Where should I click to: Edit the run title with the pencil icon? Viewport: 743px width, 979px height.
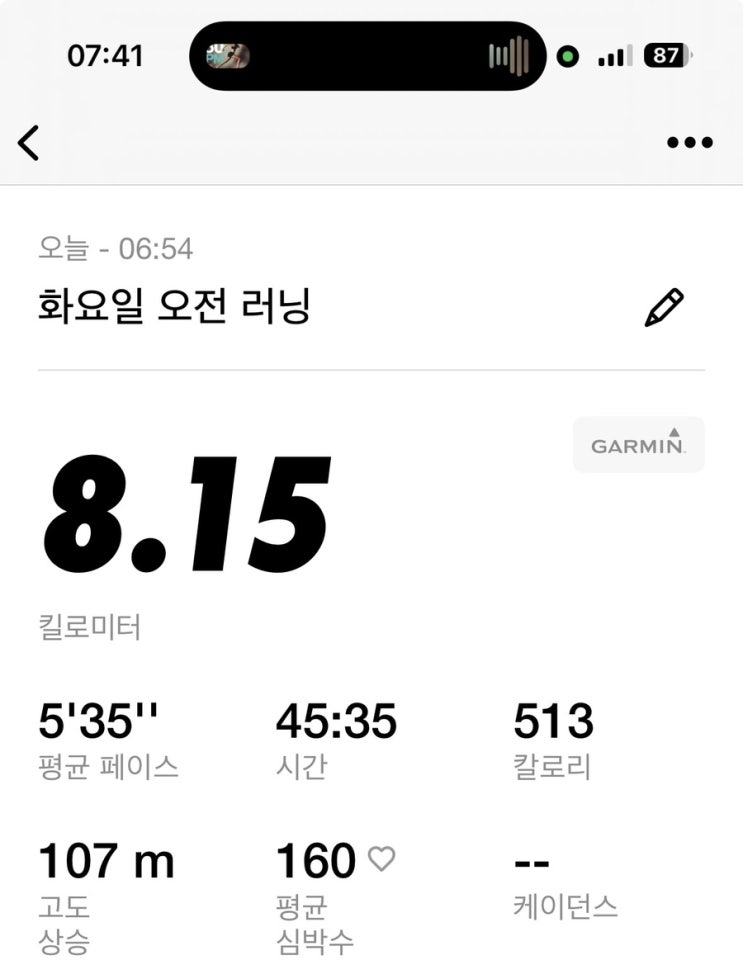tap(664, 308)
